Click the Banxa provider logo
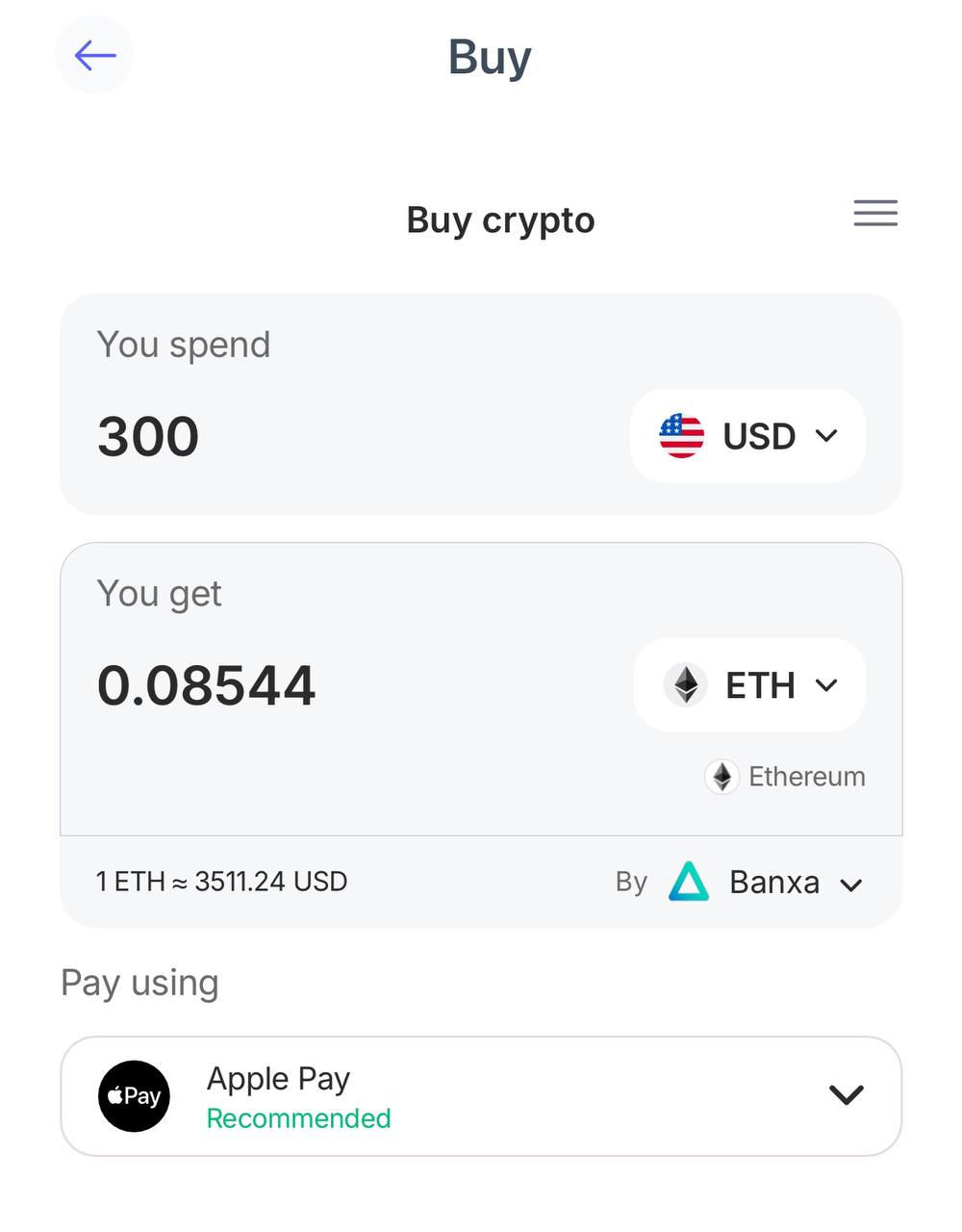The width and height of the screenshot is (962, 1232). click(688, 882)
